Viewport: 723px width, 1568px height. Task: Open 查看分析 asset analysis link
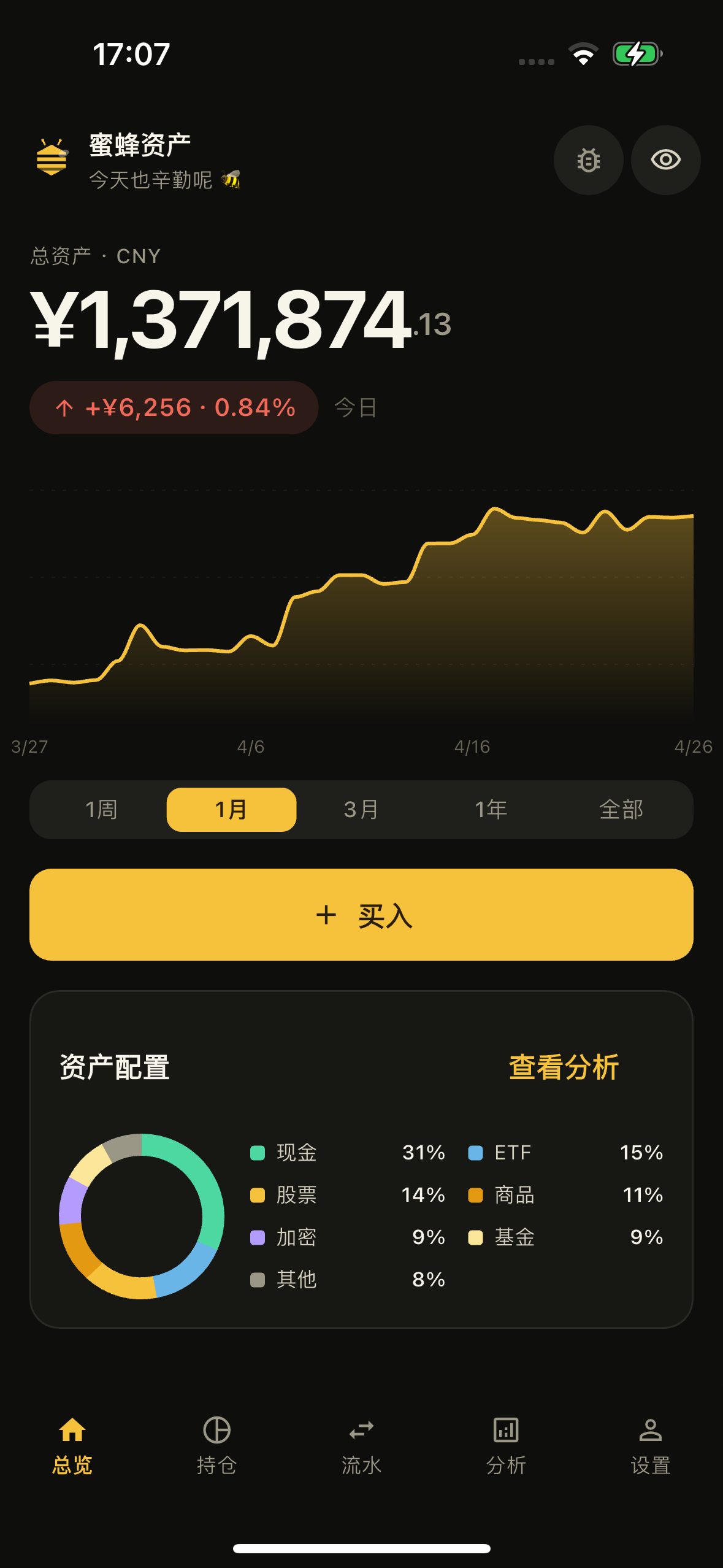[564, 1066]
